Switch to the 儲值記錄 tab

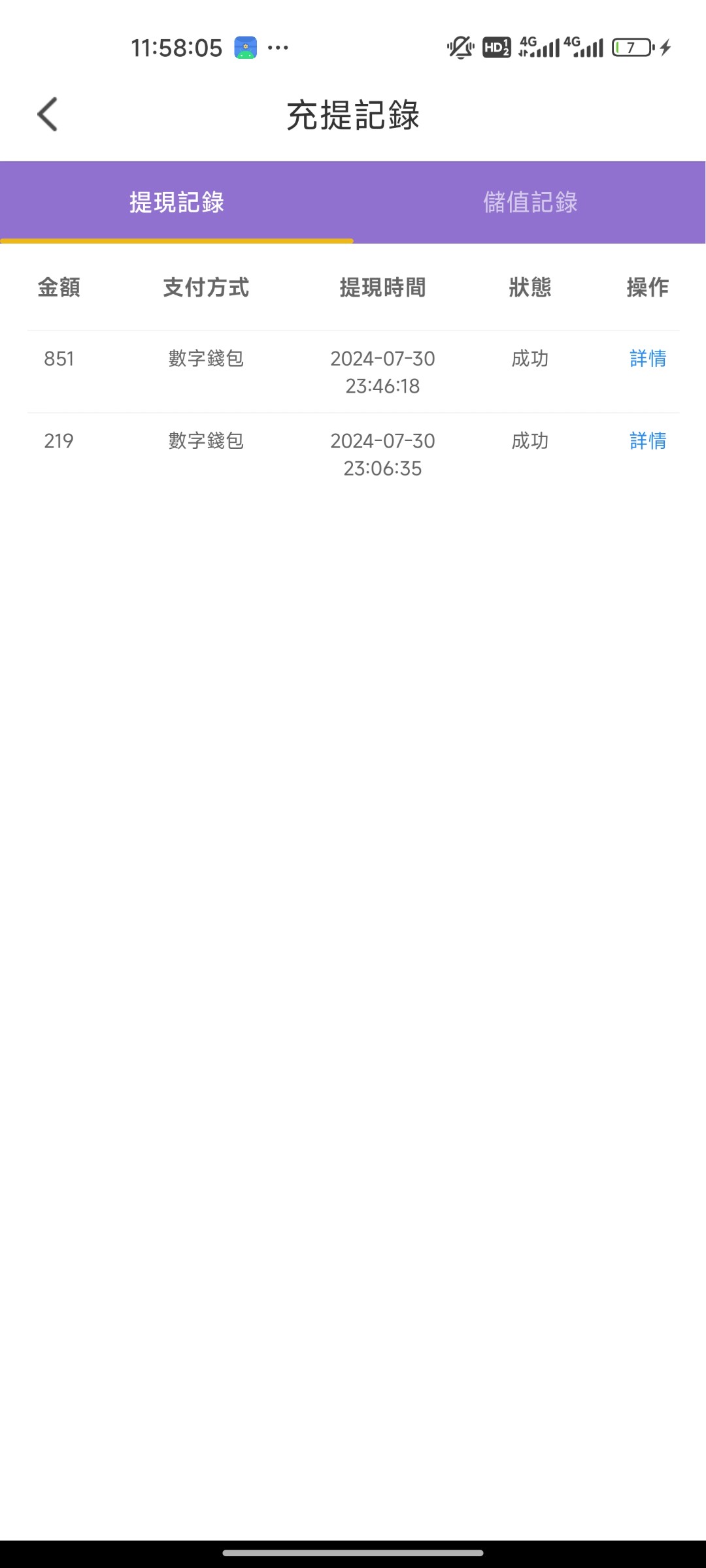(530, 203)
